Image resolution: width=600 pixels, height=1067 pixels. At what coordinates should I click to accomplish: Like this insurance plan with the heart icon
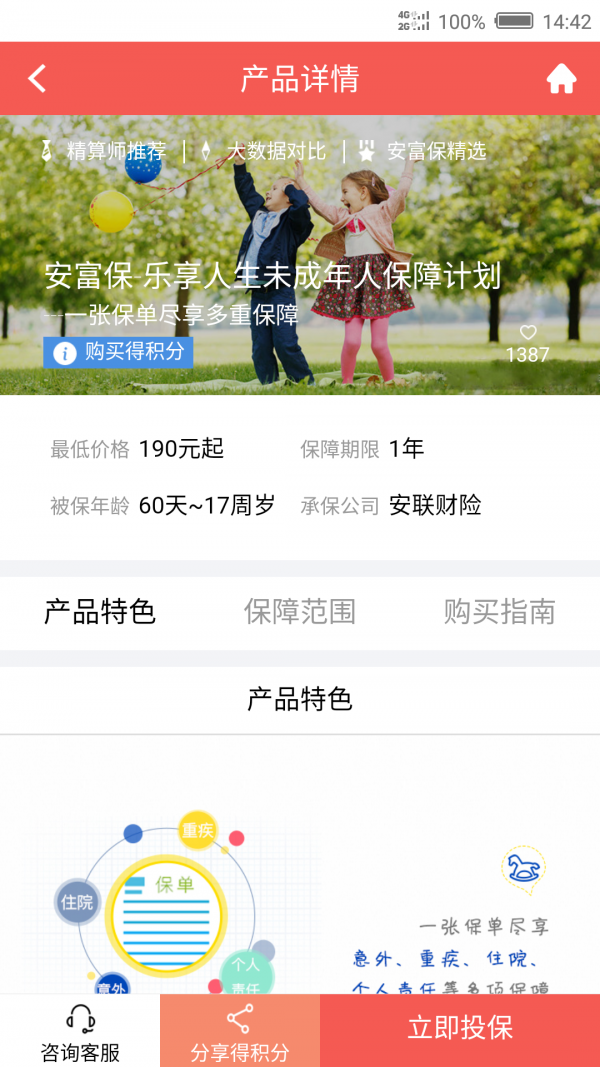528,333
